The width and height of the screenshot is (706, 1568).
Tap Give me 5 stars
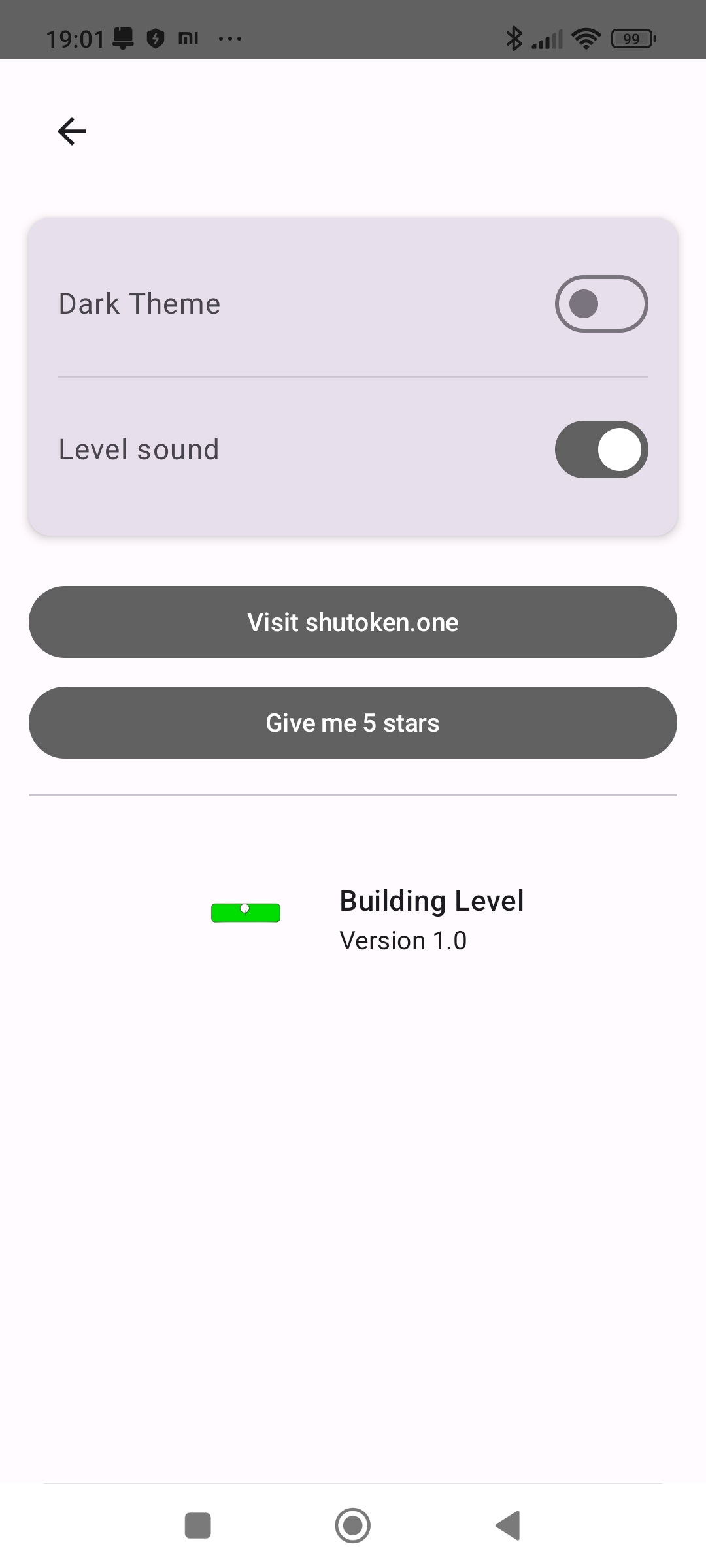click(x=353, y=723)
